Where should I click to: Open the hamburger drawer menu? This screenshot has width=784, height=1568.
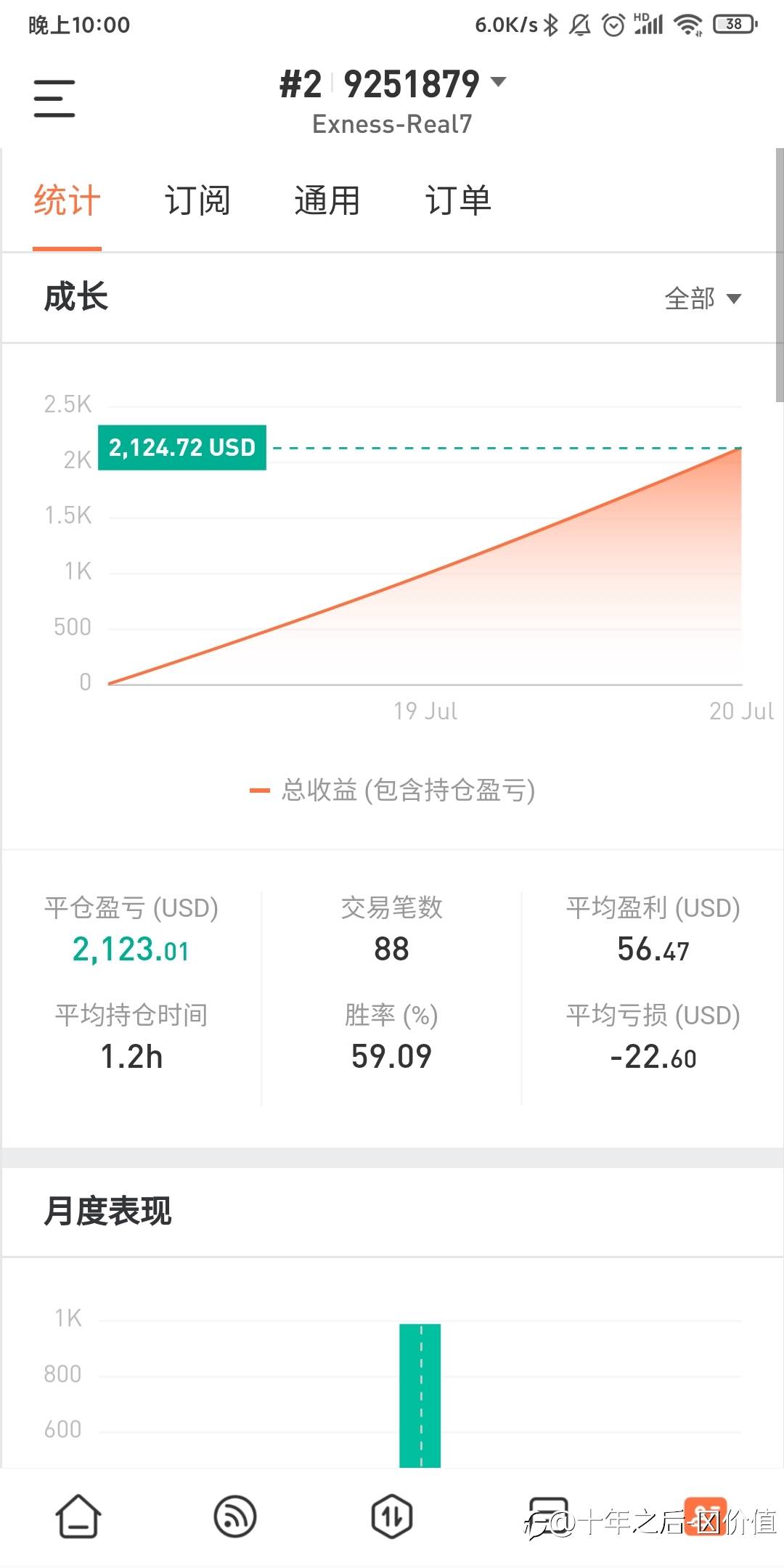(54, 98)
